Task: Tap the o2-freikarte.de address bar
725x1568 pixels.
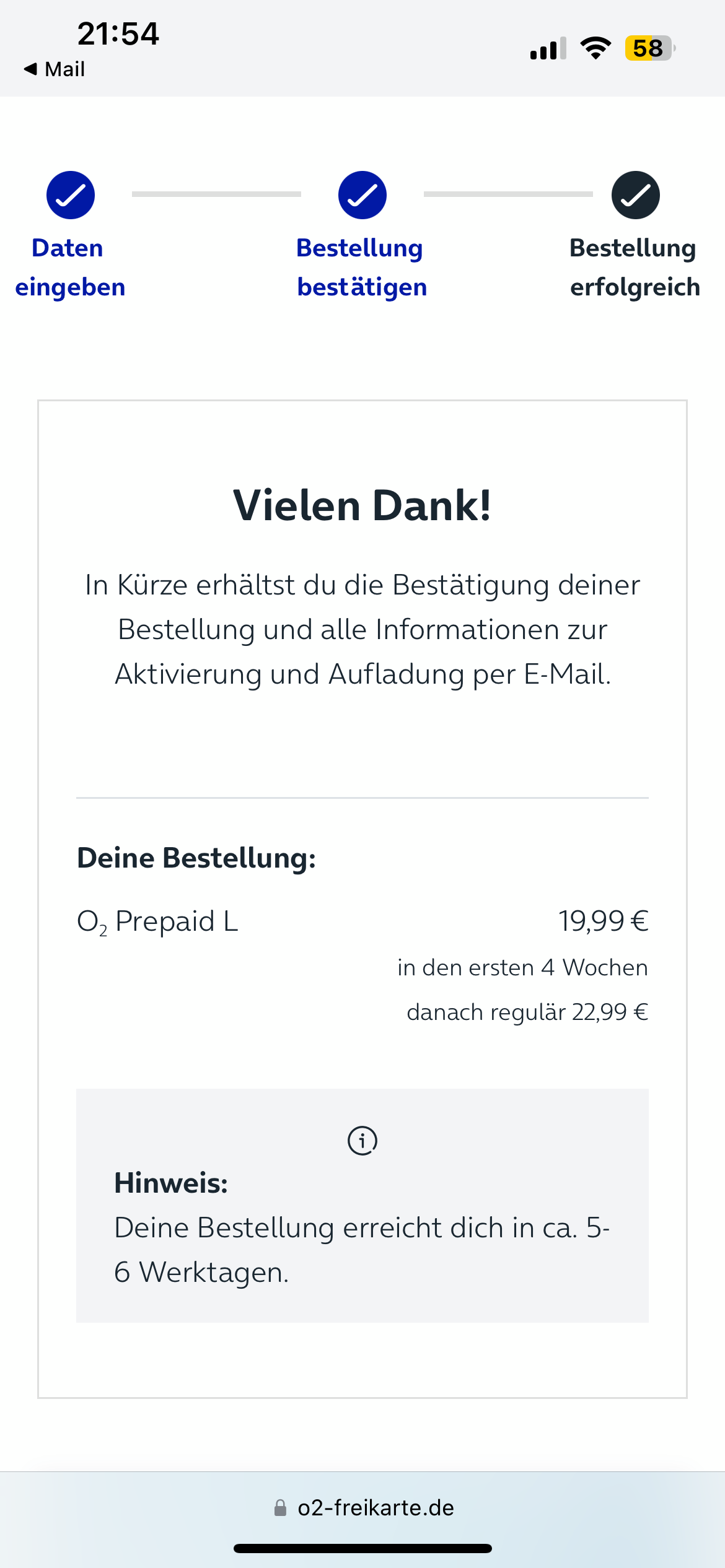Action: click(363, 1507)
